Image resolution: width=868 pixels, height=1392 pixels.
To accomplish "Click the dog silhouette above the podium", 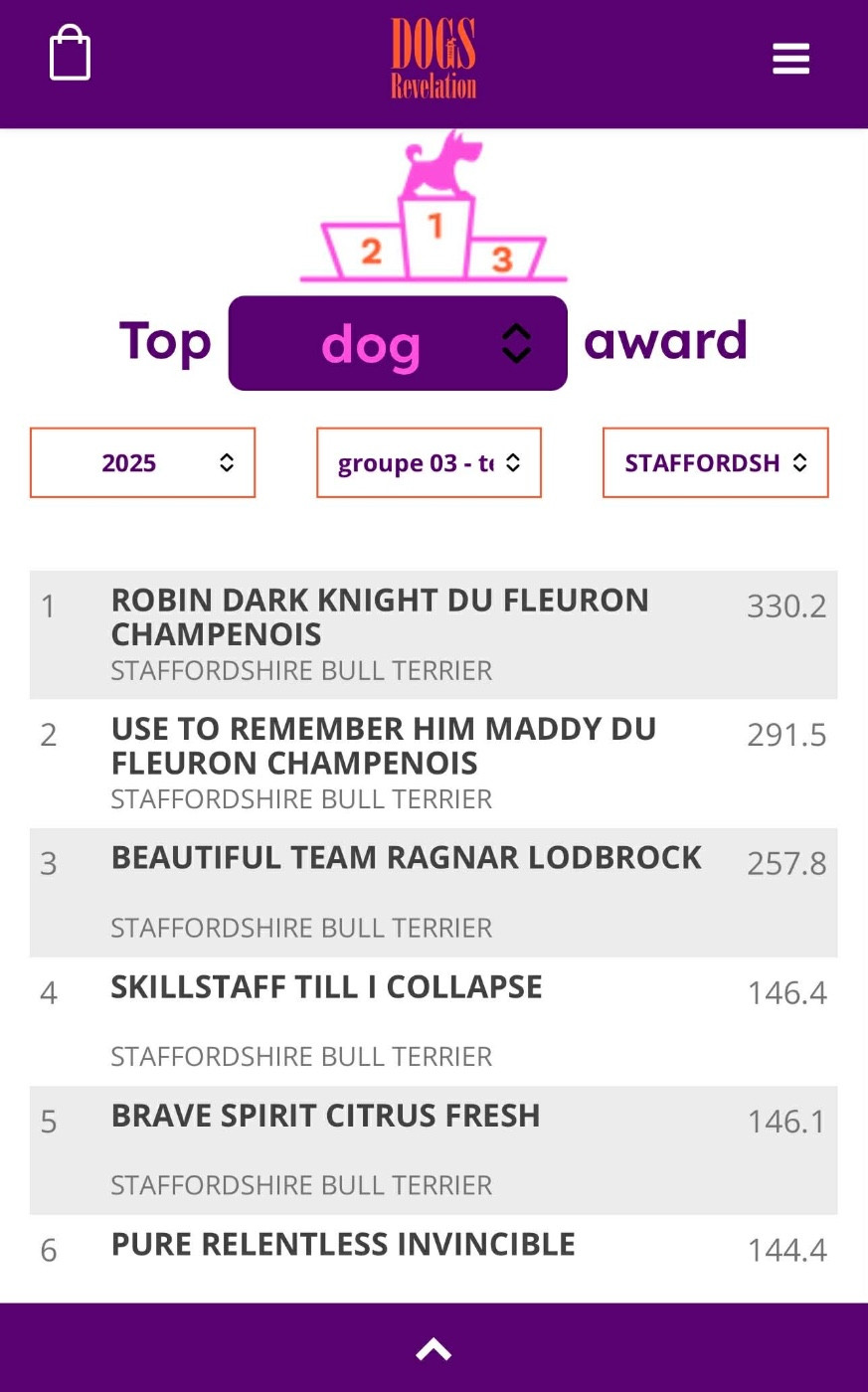I will tap(444, 162).
